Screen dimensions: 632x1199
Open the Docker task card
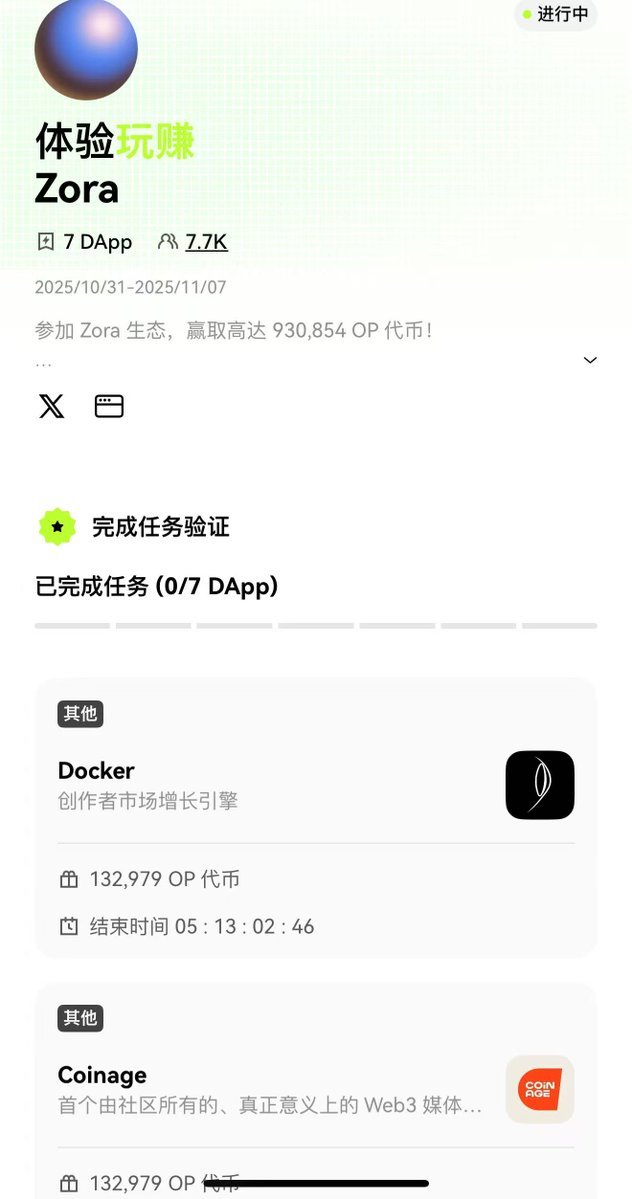pos(315,785)
